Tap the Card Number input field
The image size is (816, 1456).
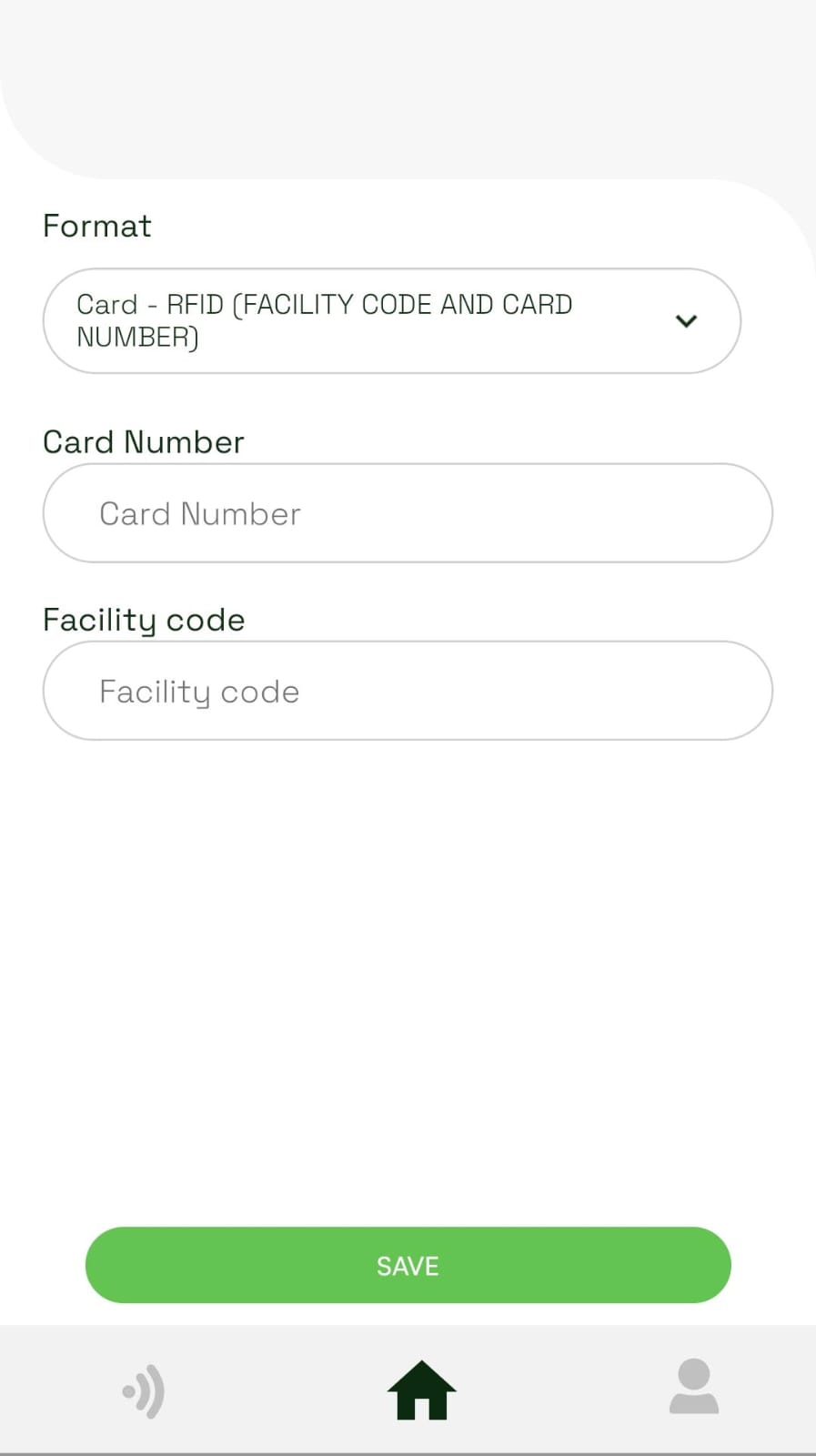click(408, 513)
